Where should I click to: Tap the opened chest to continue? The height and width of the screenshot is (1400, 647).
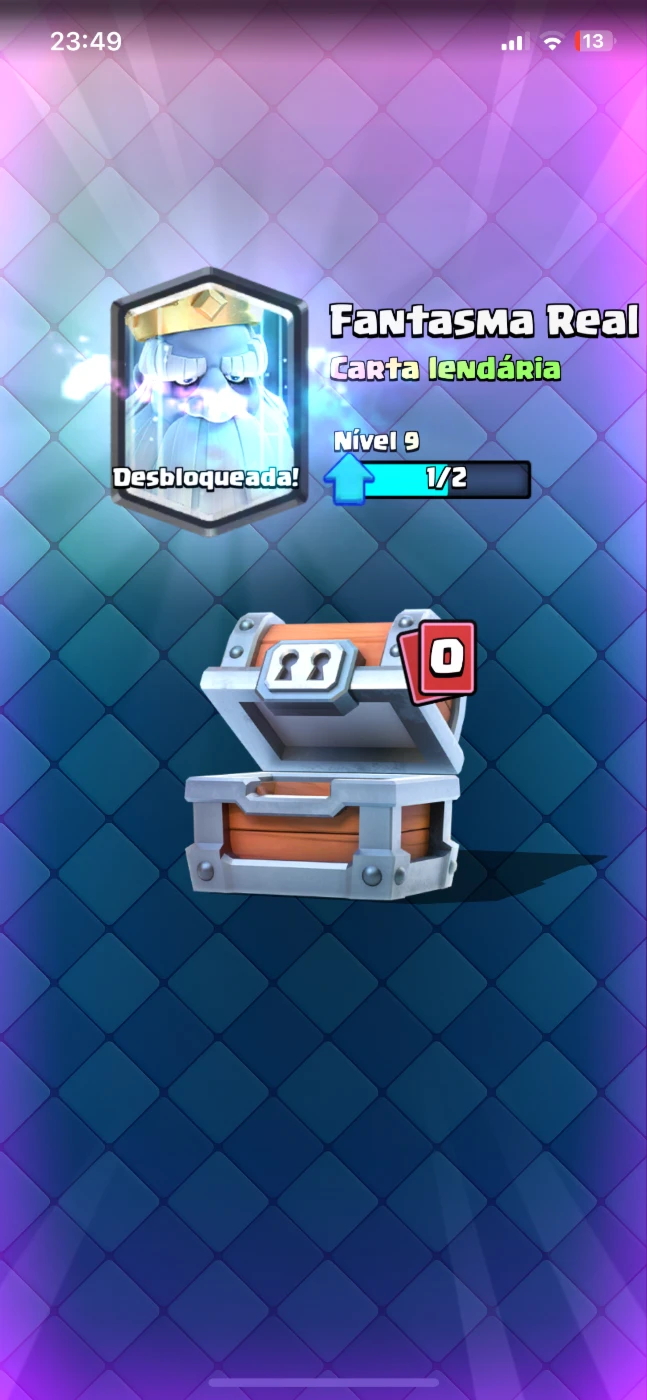coord(324,753)
